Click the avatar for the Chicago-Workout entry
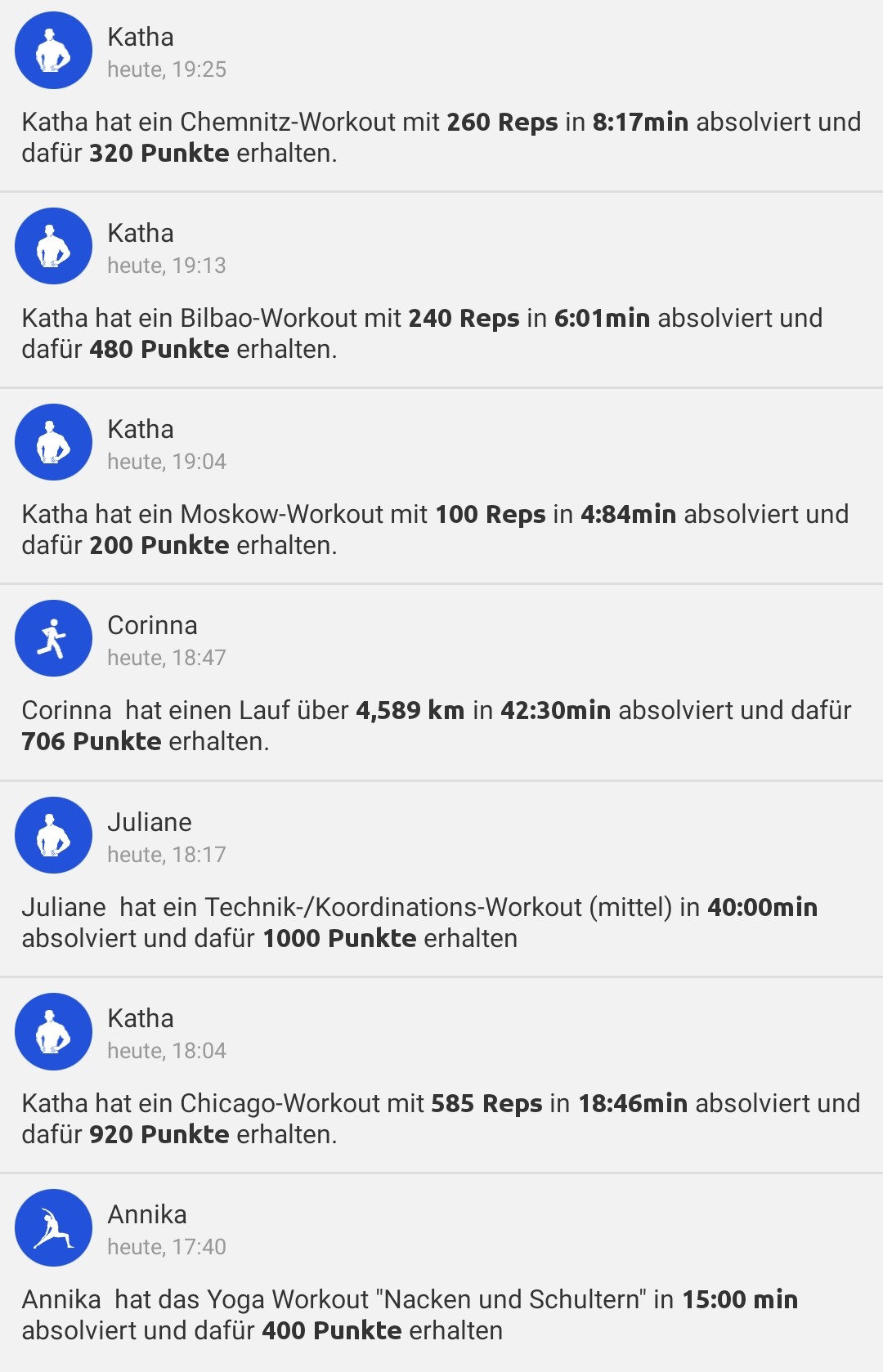The height and width of the screenshot is (1372, 883). click(53, 1032)
